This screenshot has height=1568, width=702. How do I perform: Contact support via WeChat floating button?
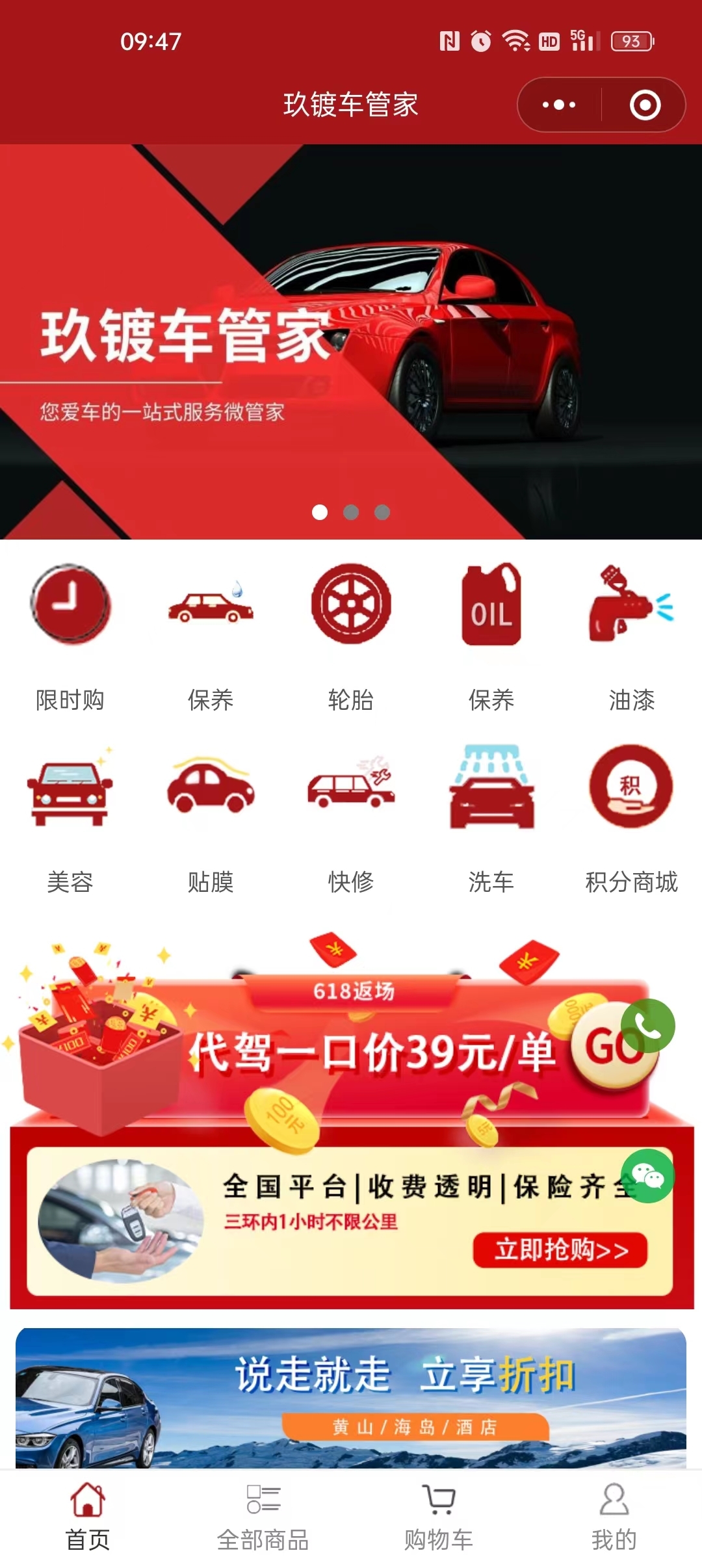648,1176
